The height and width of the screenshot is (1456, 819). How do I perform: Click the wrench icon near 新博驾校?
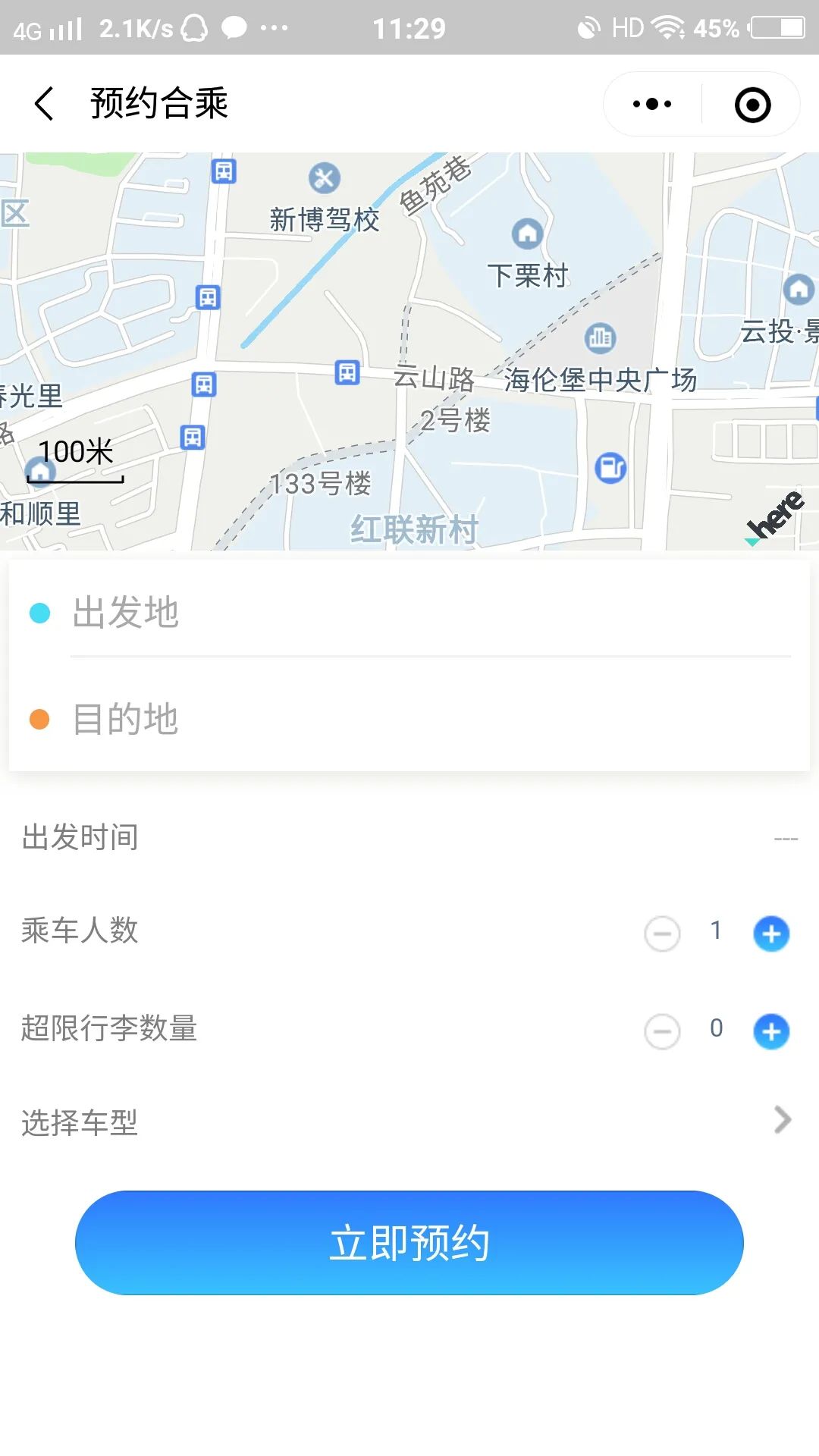322,178
